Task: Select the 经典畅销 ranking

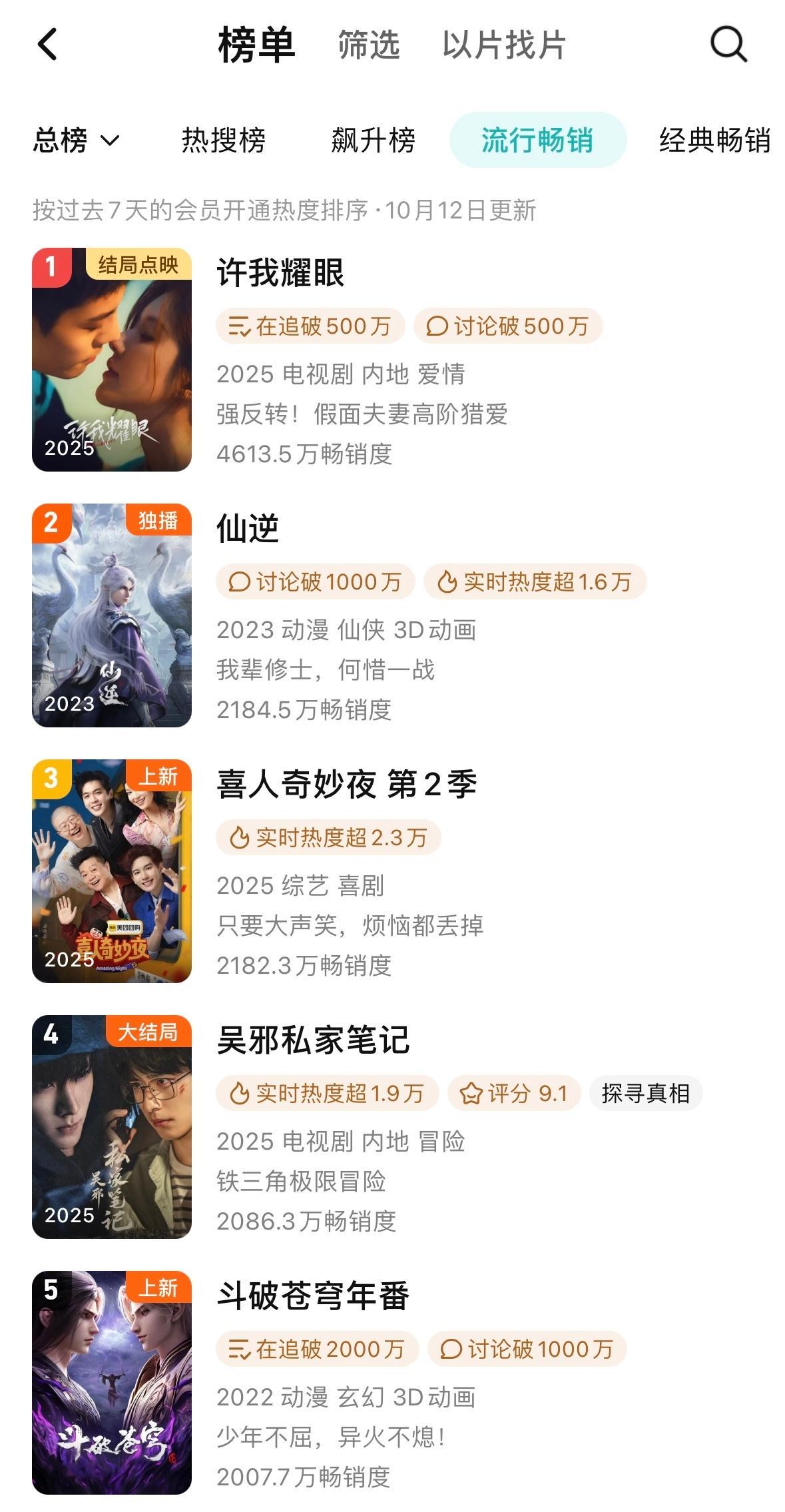Action: click(714, 141)
